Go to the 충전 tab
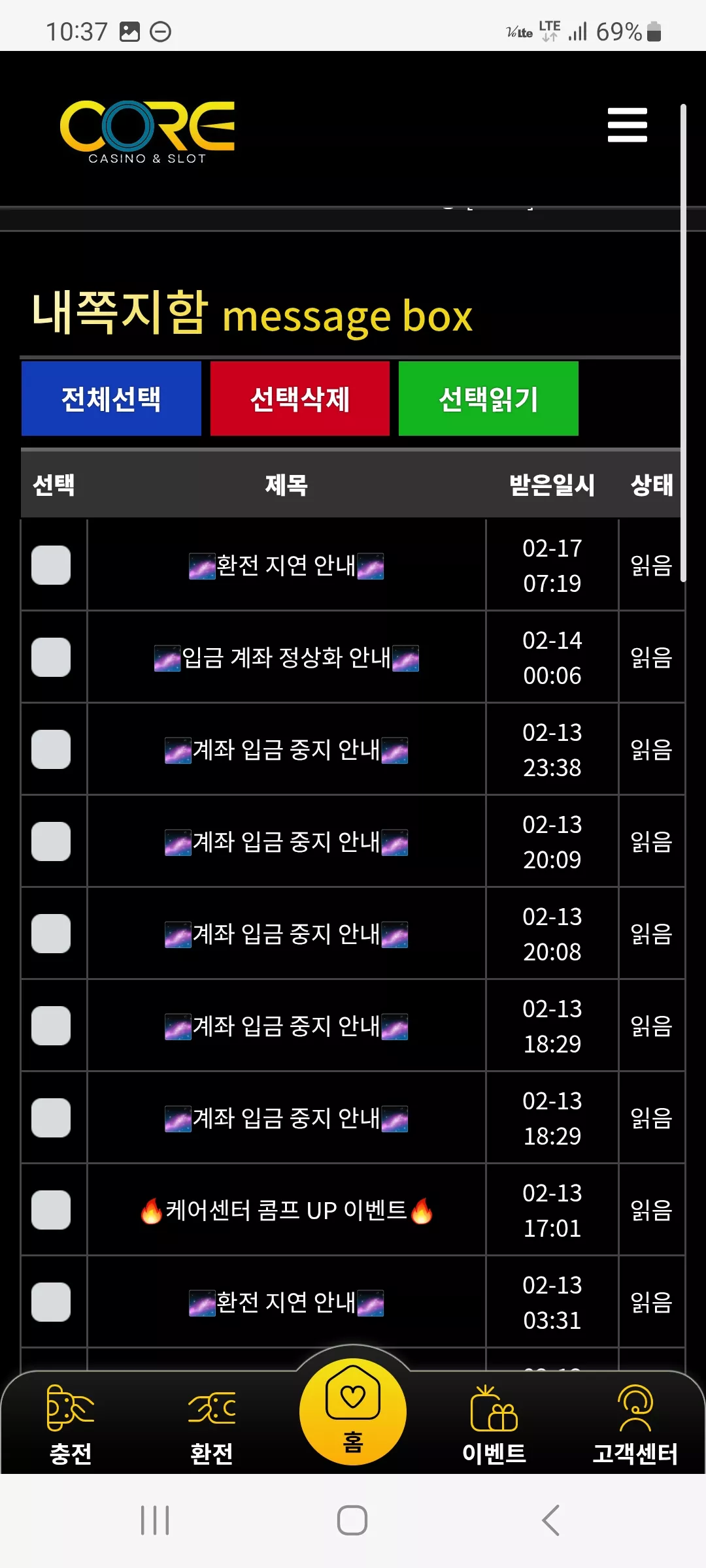 tap(71, 1426)
